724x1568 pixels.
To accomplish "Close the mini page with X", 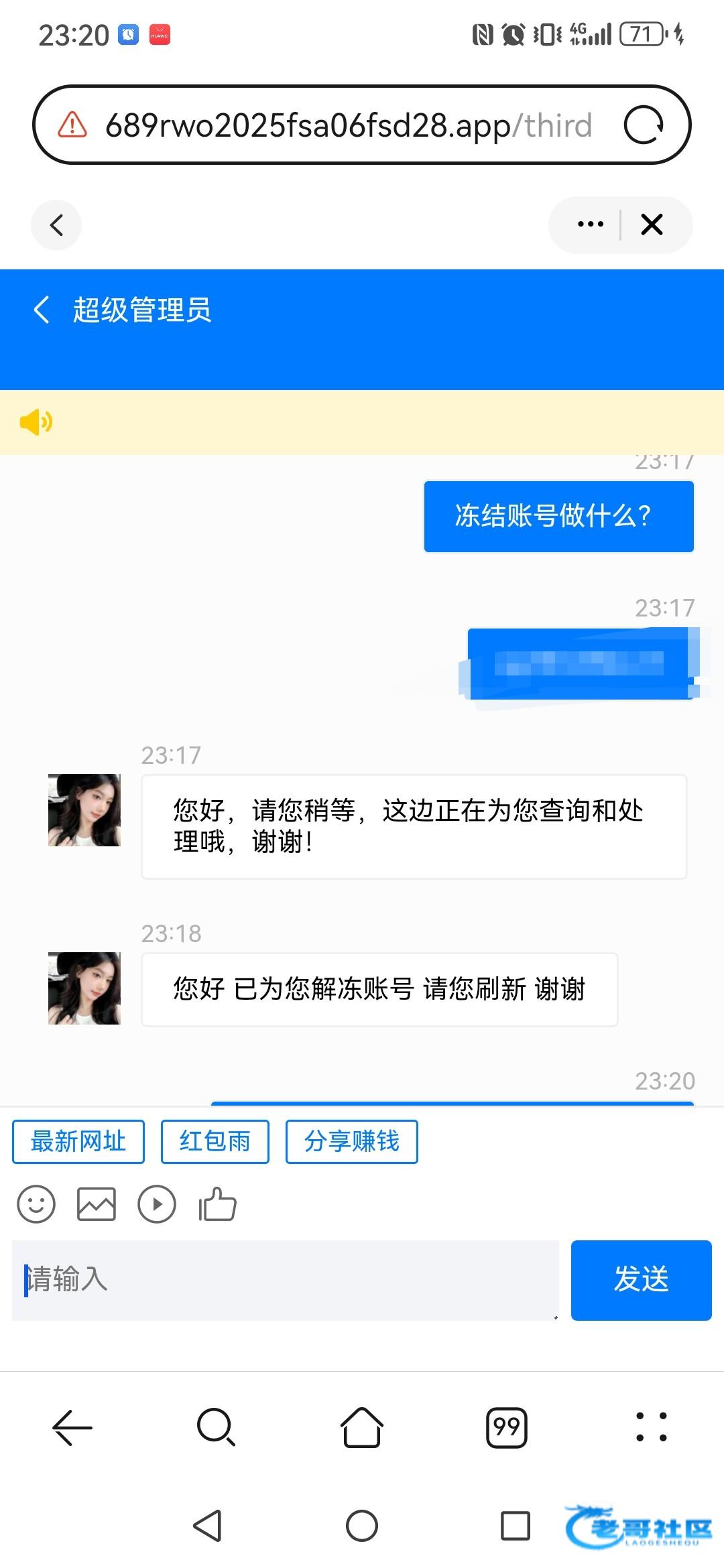I will [652, 224].
